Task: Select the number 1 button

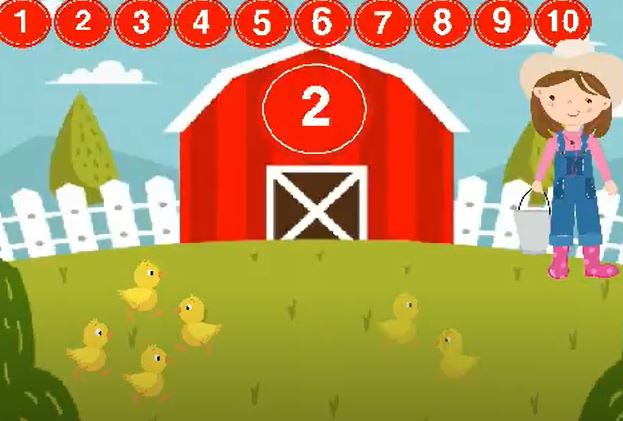Action: 23,21
